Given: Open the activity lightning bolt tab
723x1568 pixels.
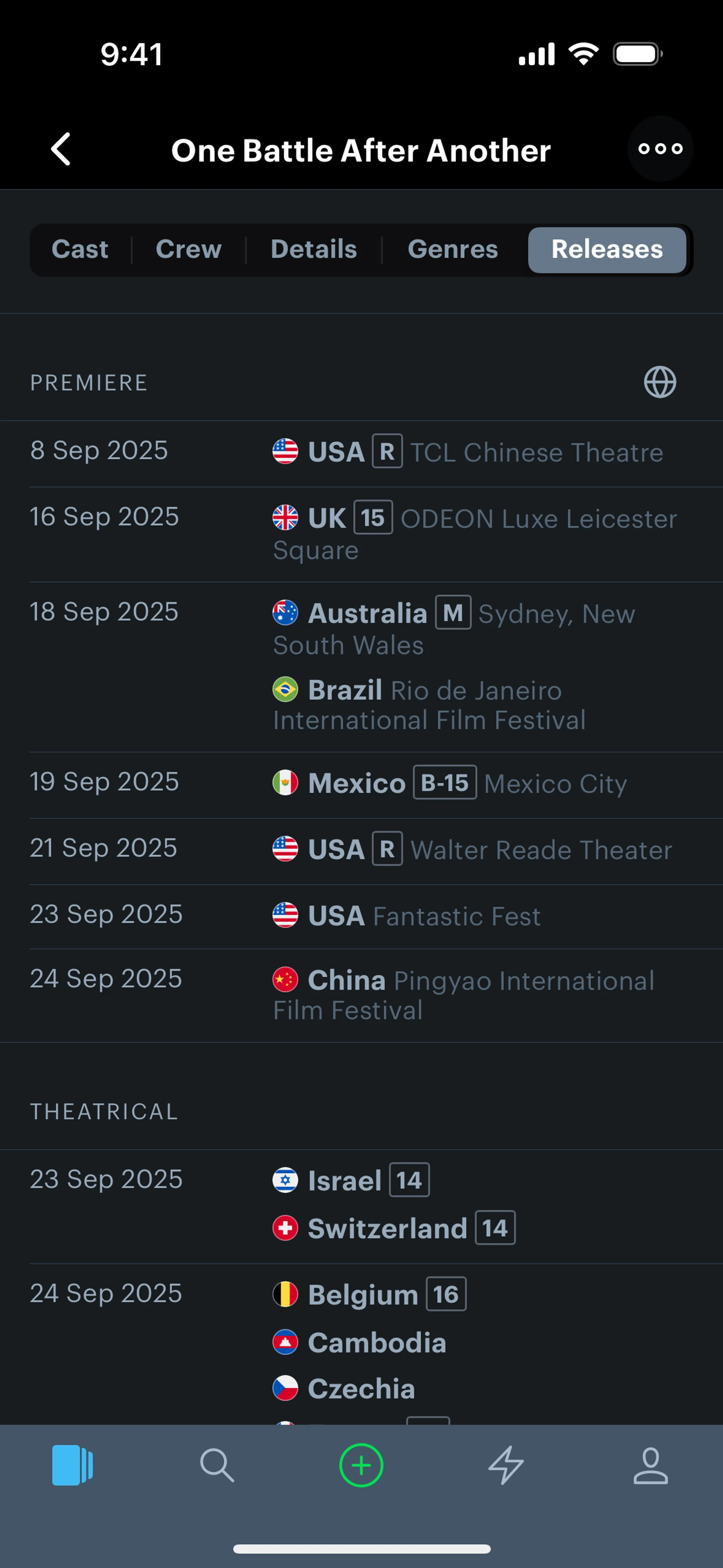Looking at the screenshot, I should point(506,1465).
